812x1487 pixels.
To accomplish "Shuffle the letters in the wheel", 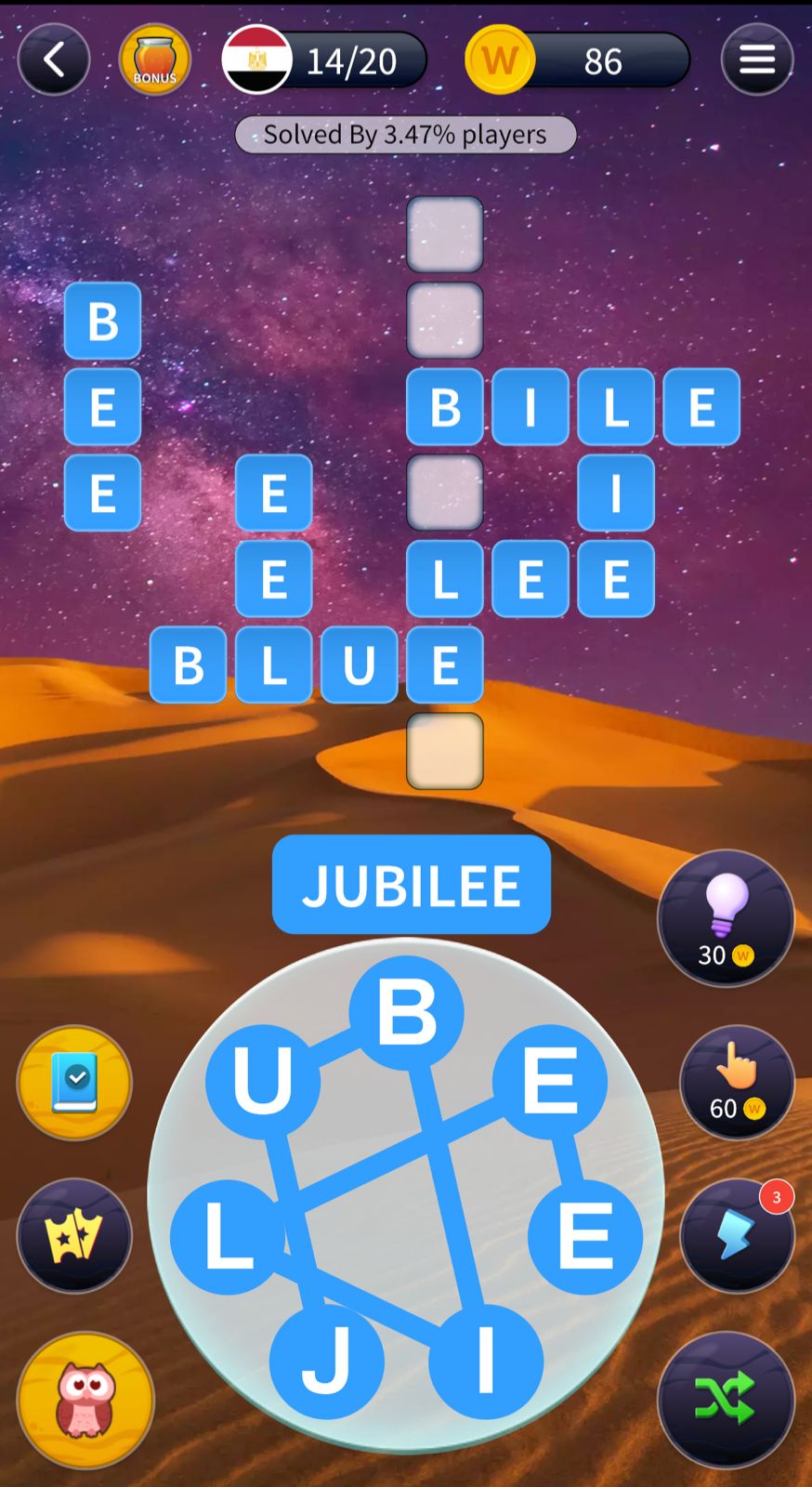I will pos(726,1399).
